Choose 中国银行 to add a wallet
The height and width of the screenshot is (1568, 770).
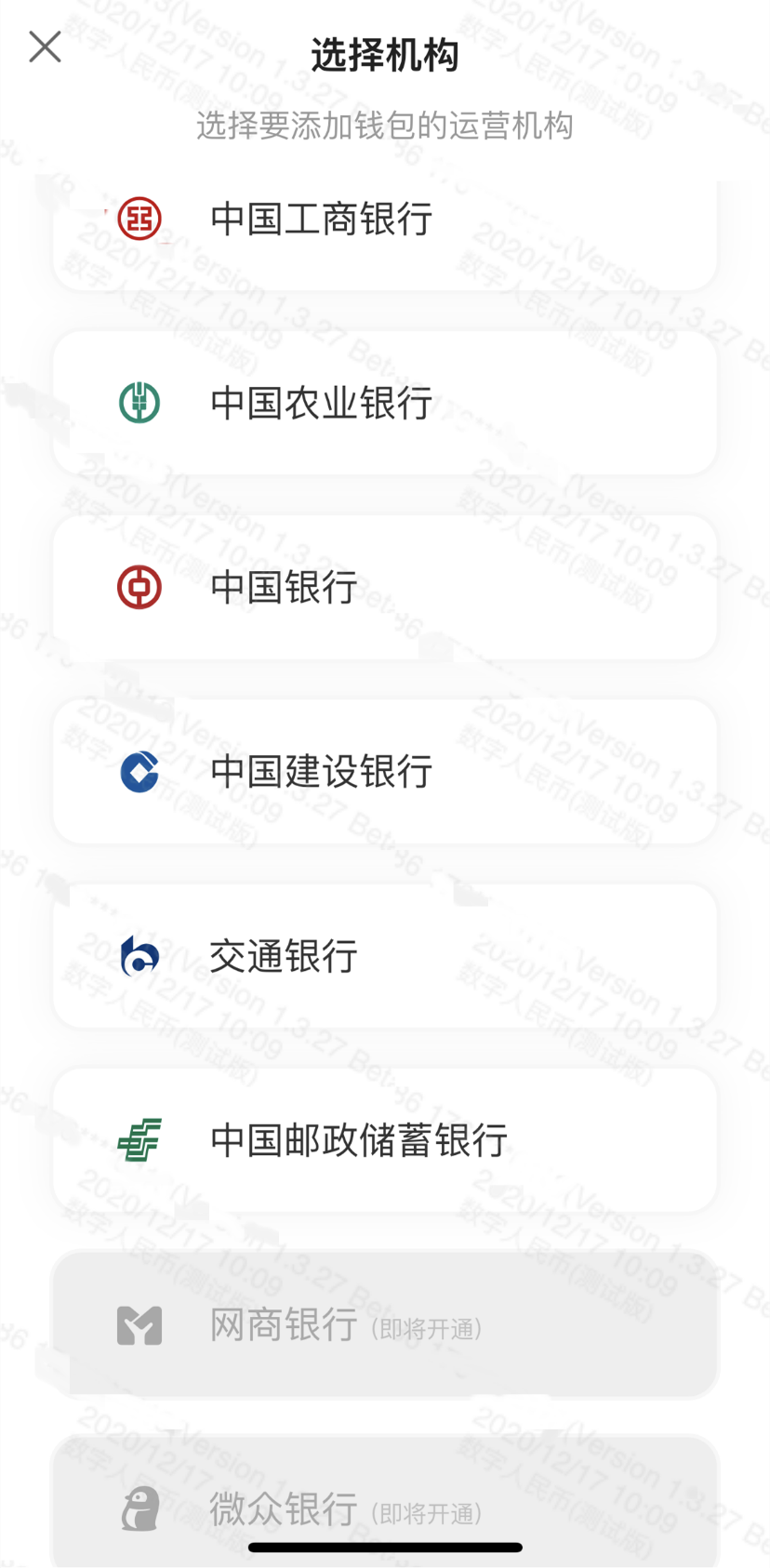(385, 586)
